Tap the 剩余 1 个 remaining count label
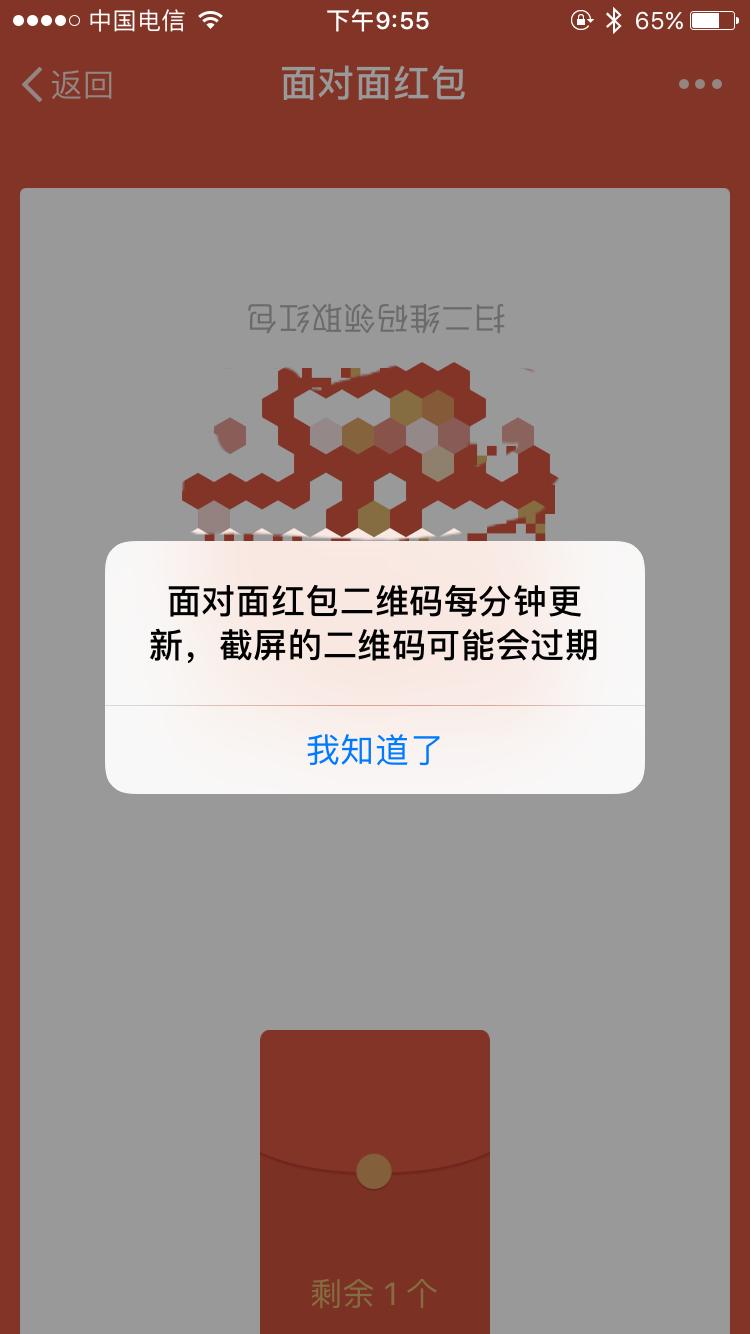750x1334 pixels. [x=374, y=1293]
